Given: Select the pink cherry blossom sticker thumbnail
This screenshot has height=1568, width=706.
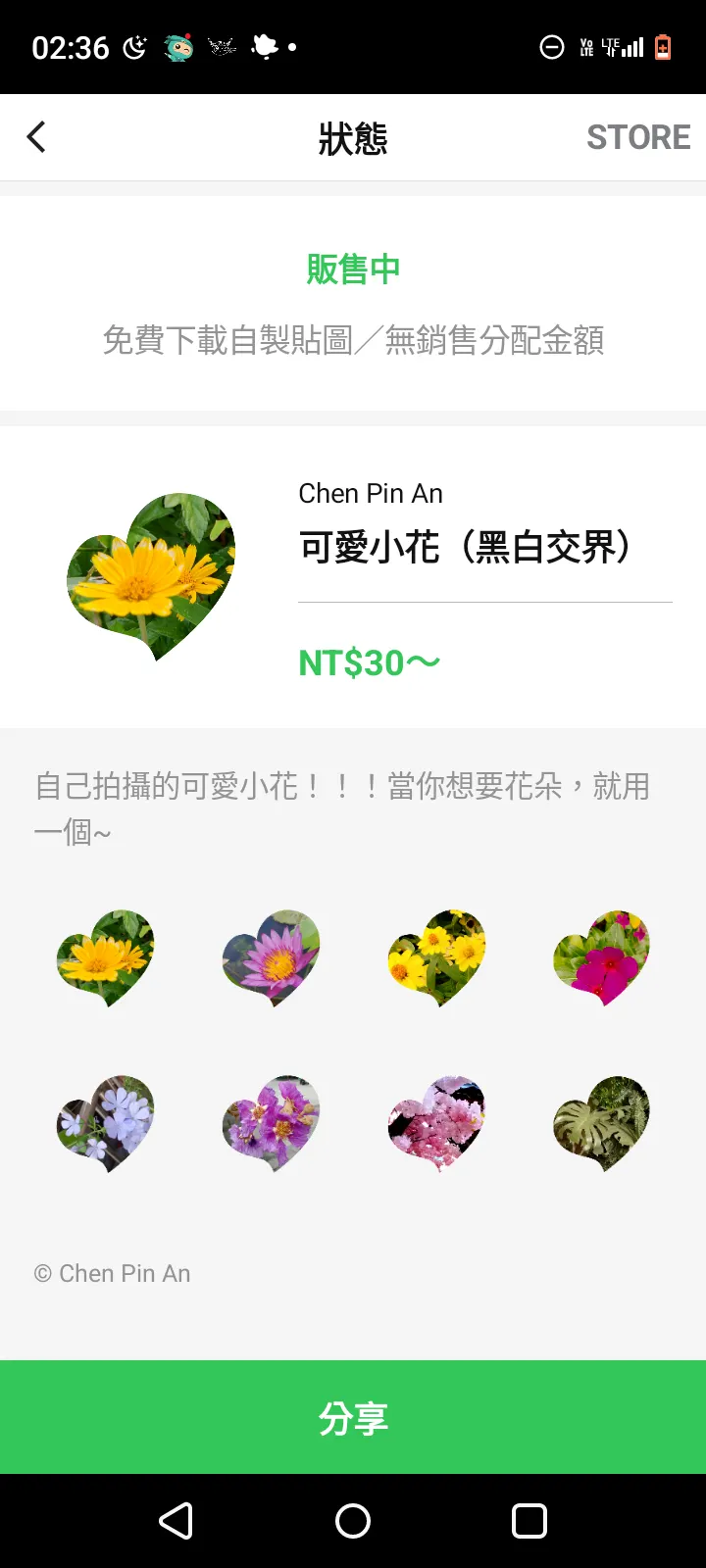Looking at the screenshot, I should coord(435,1123).
